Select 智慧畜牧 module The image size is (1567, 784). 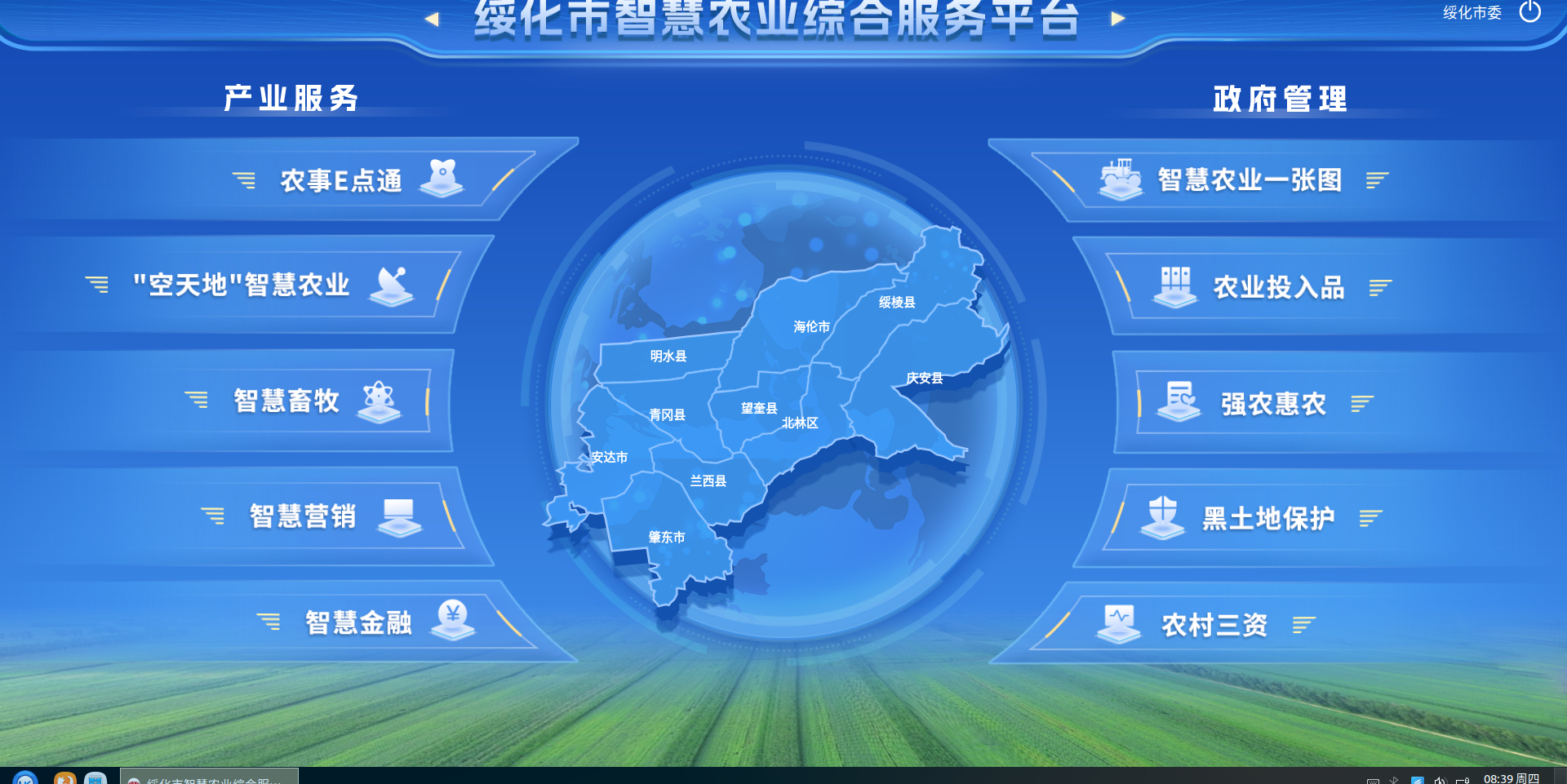[x=286, y=401]
